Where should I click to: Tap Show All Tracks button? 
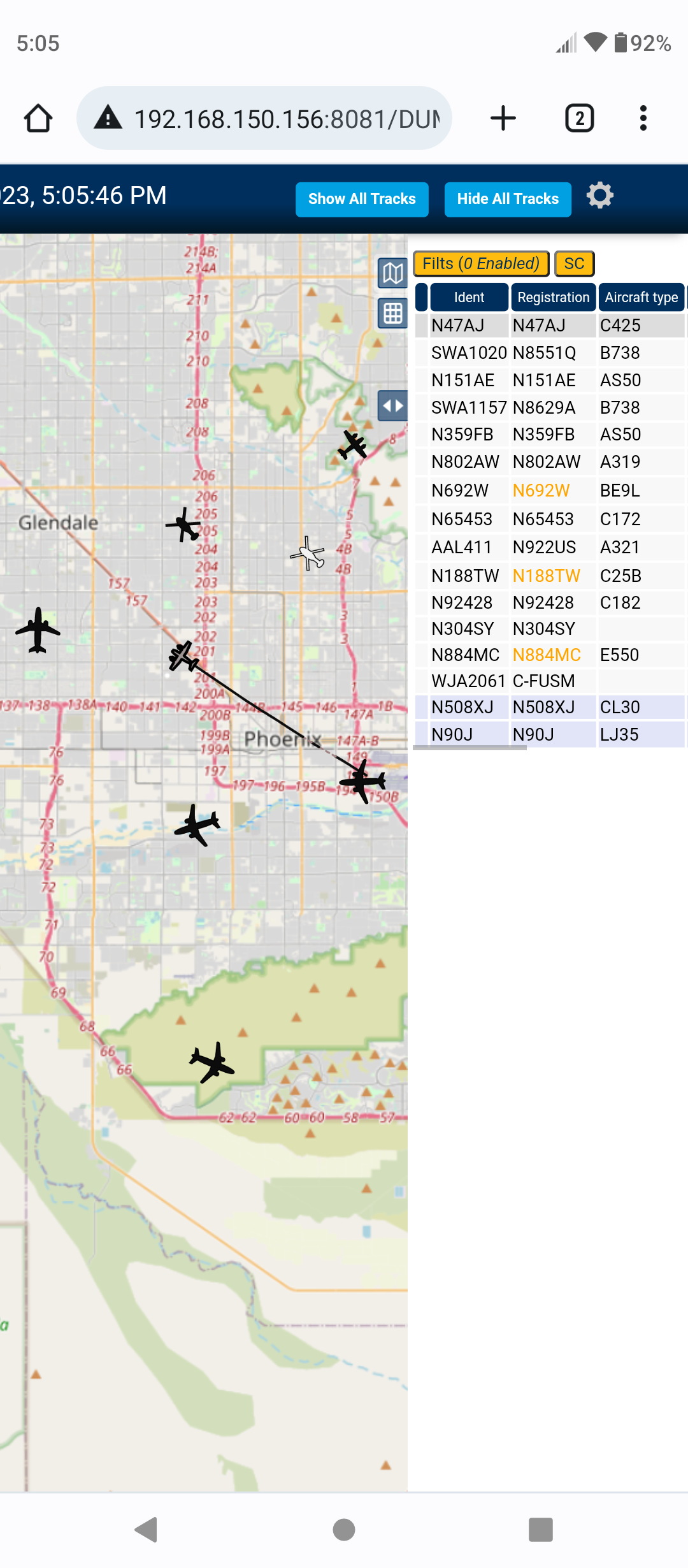(x=362, y=200)
